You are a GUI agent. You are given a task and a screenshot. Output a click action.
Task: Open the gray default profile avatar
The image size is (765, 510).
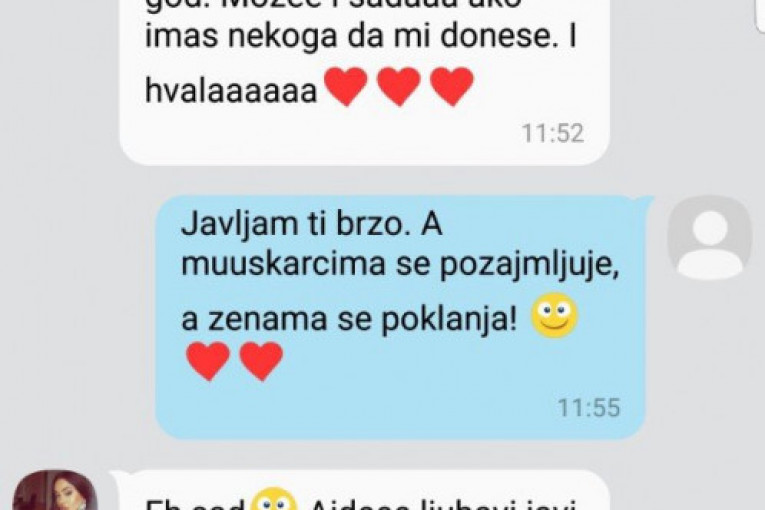pos(709,238)
